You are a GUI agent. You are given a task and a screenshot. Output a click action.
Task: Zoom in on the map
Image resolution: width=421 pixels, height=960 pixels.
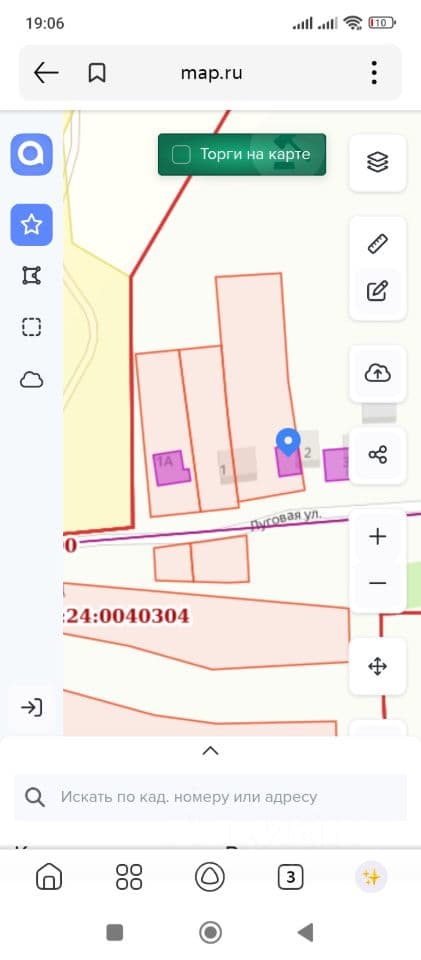coord(378,537)
